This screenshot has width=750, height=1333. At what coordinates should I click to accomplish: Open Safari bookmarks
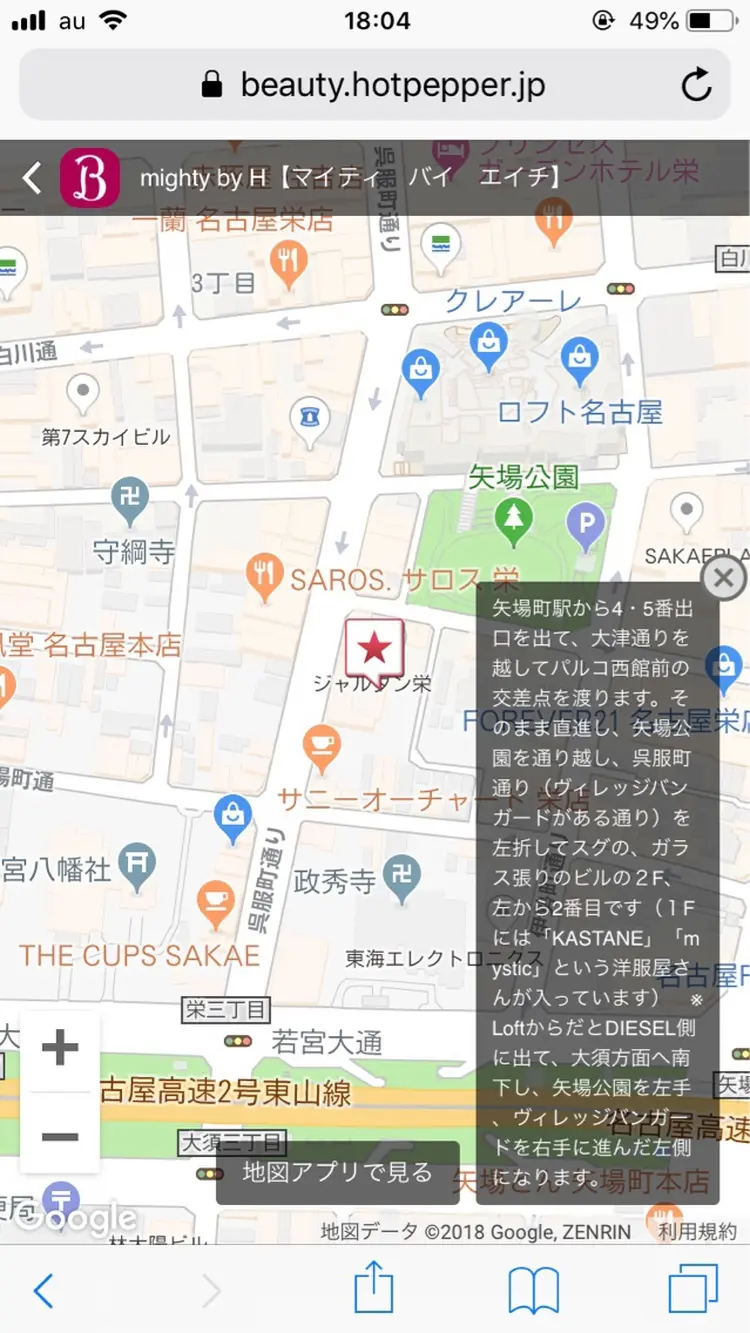[533, 1290]
